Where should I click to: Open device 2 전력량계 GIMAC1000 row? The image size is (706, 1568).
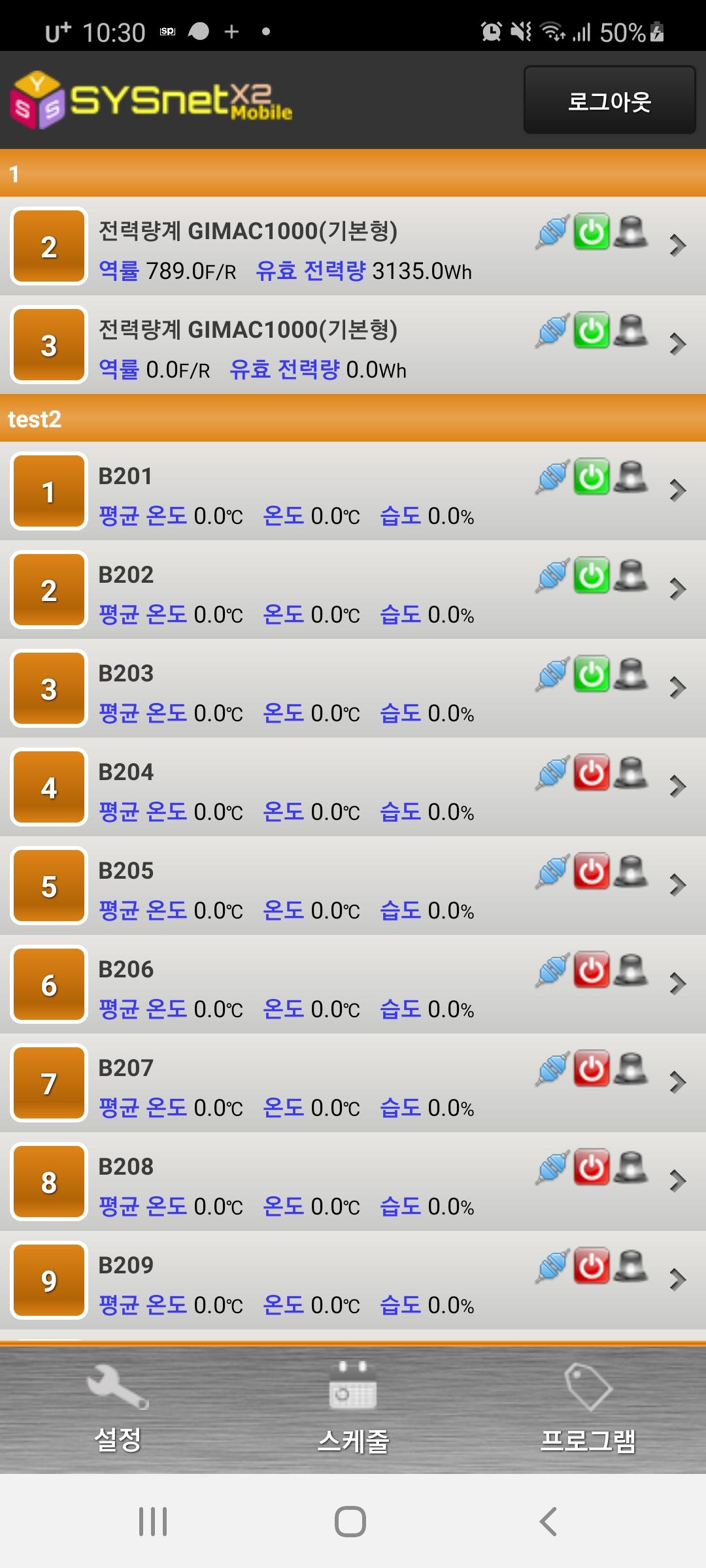353,246
